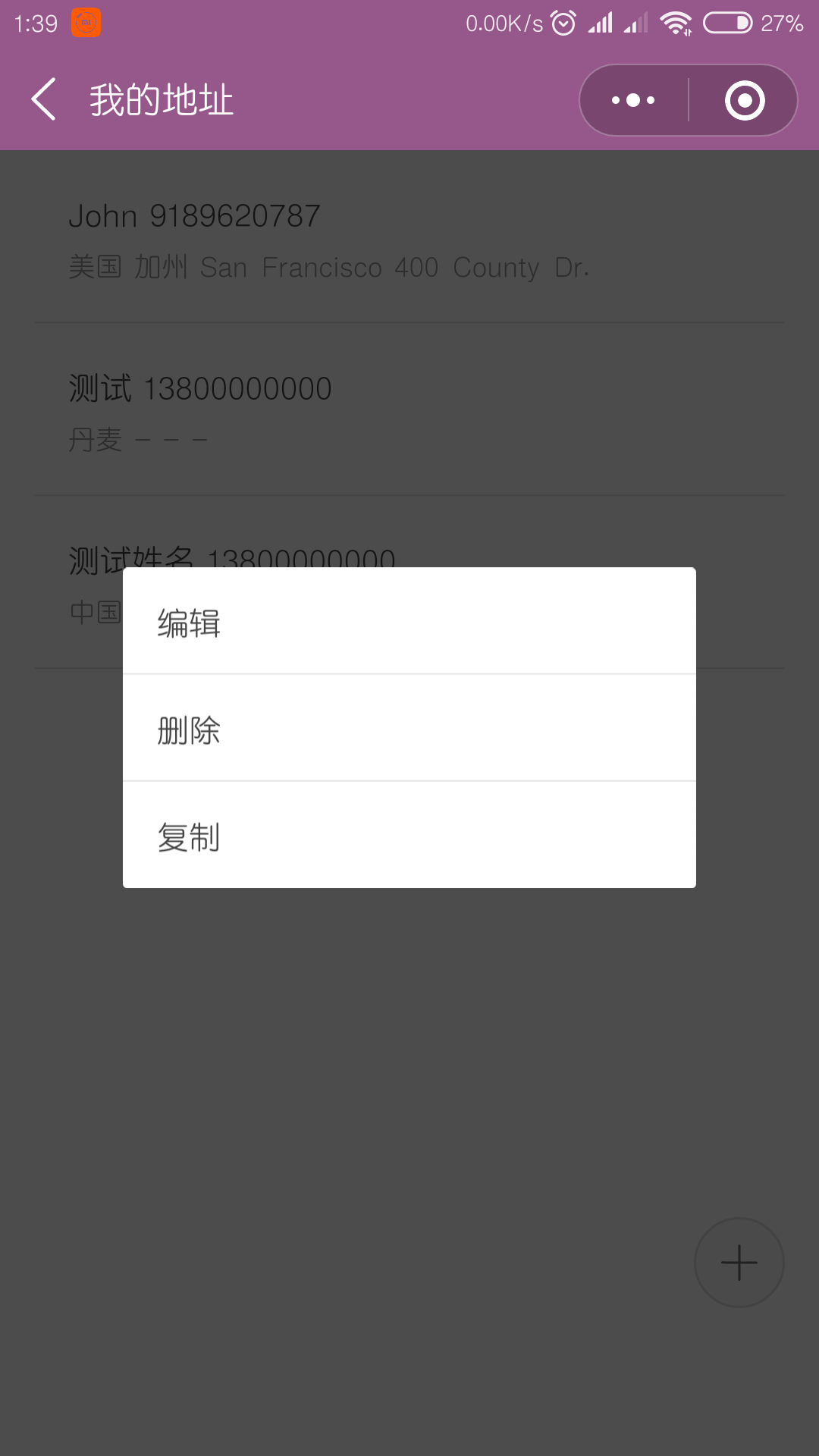The image size is (819, 1456).
Task: Add a new address with plus button
Action: 739,1263
